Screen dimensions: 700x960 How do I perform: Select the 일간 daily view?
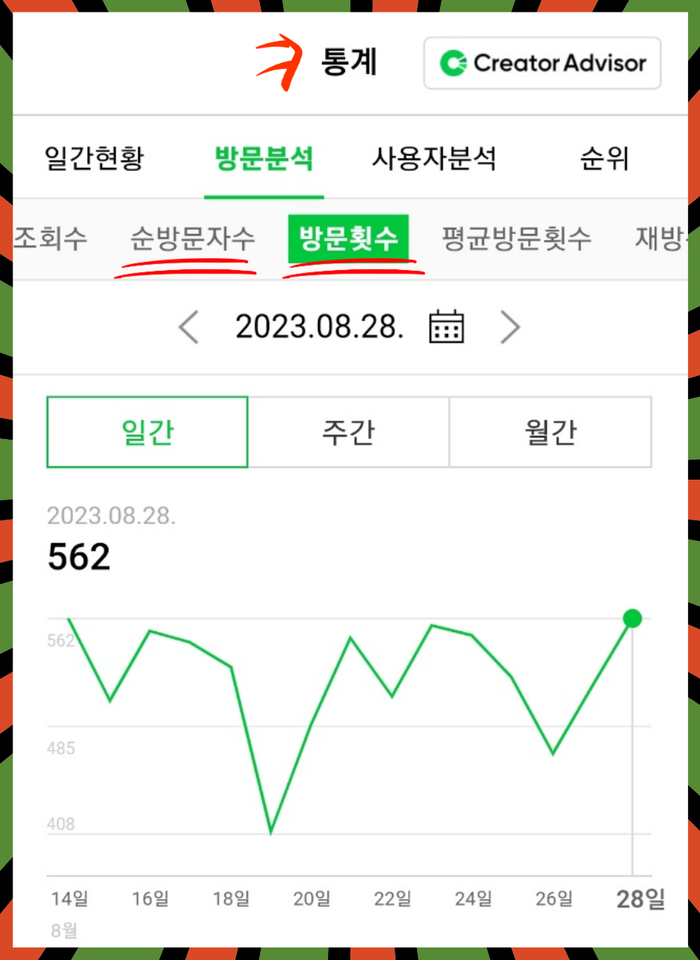click(147, 432)
